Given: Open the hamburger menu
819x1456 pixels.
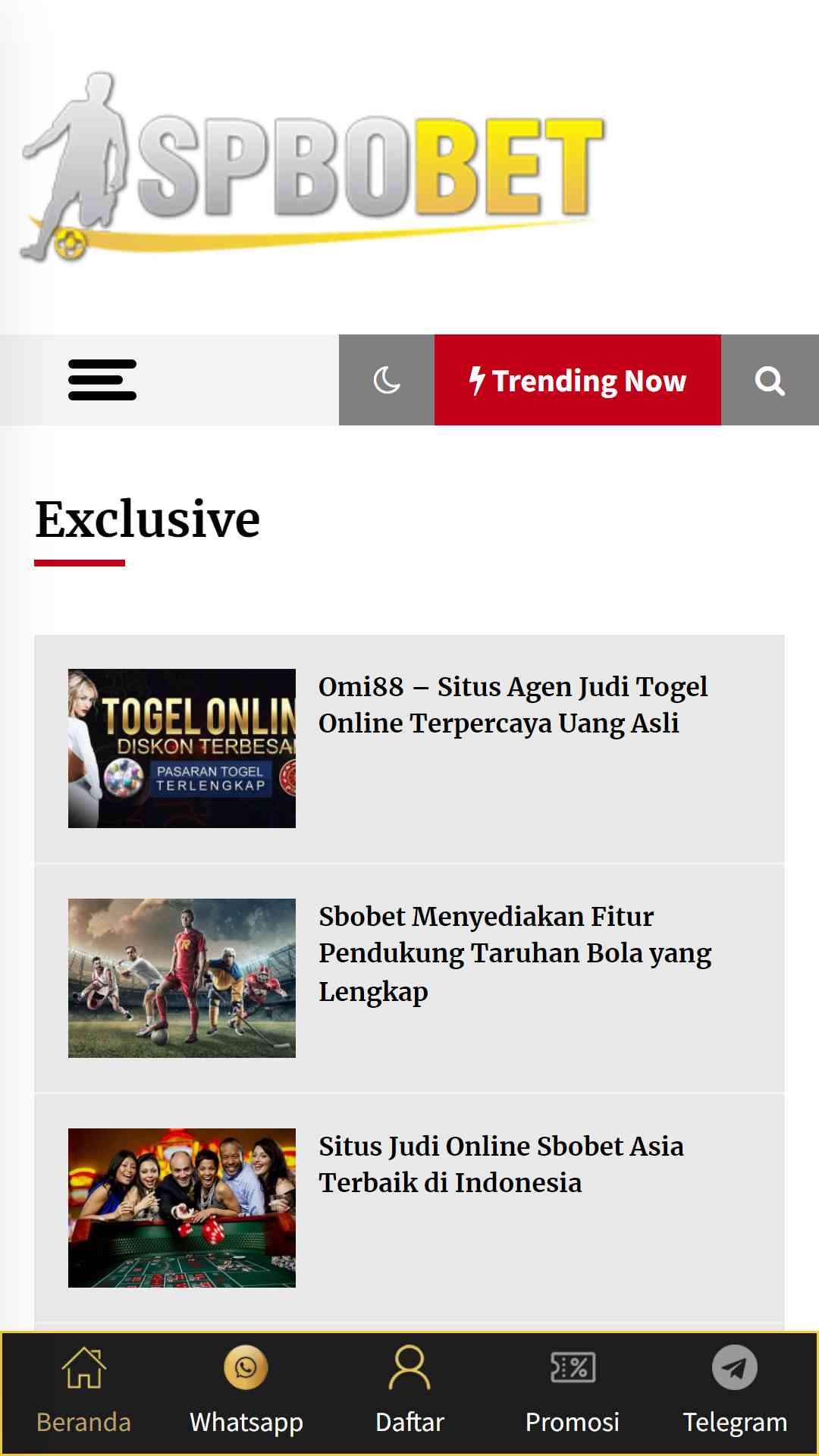Looking at the screenshot, I should click(102, 380).
